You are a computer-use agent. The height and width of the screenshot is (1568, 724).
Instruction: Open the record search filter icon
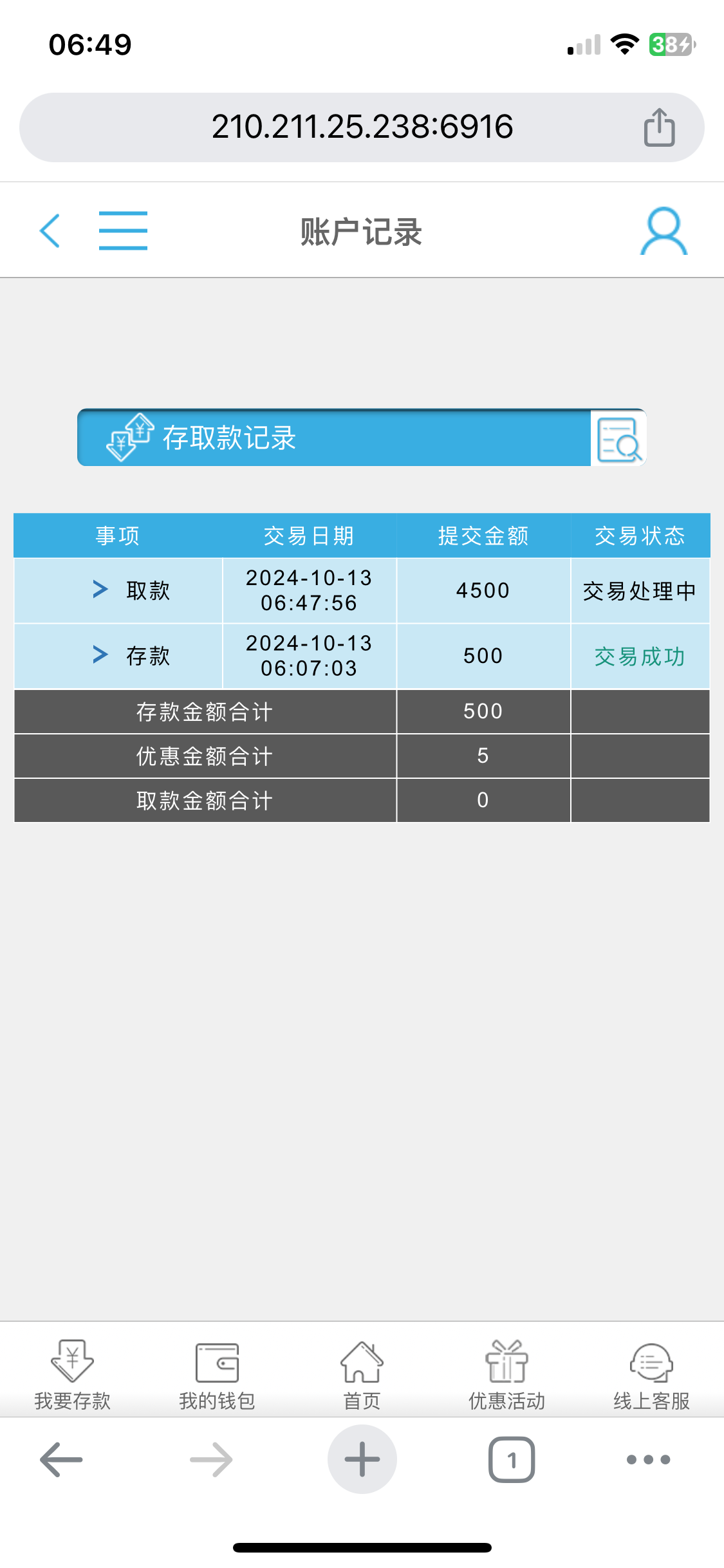click(618, 439)
